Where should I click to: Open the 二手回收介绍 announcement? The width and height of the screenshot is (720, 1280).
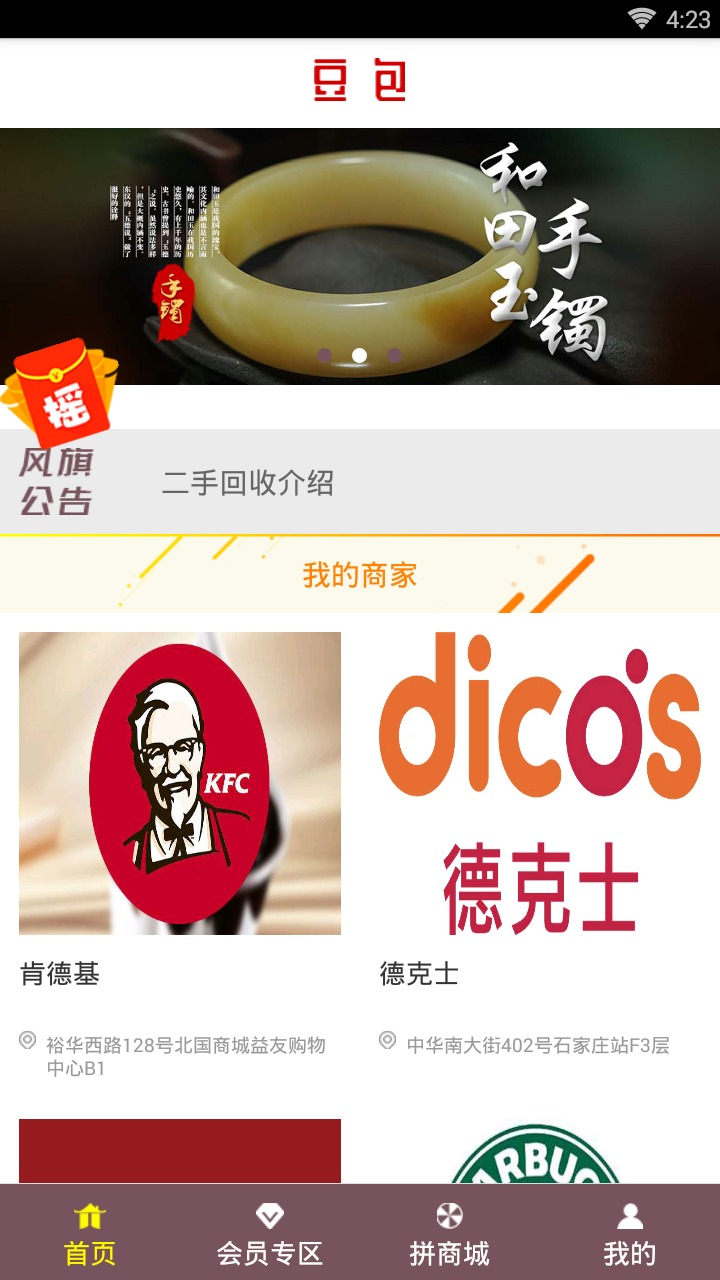click(x=248, y=484)
